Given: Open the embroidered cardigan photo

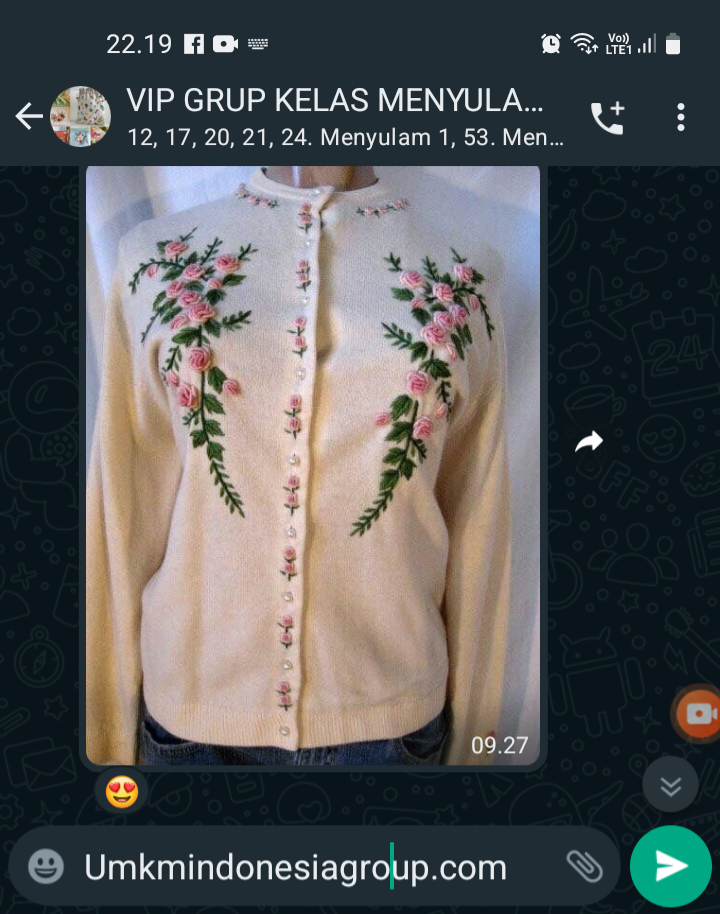Looking at the screenshot, I should [313, 460].
